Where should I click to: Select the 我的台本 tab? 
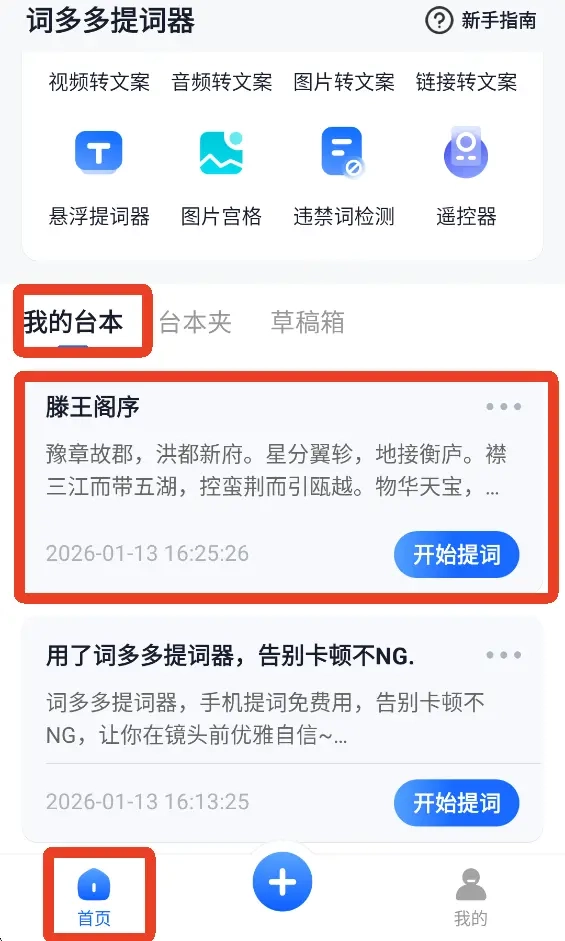click(x=74, y=322)
